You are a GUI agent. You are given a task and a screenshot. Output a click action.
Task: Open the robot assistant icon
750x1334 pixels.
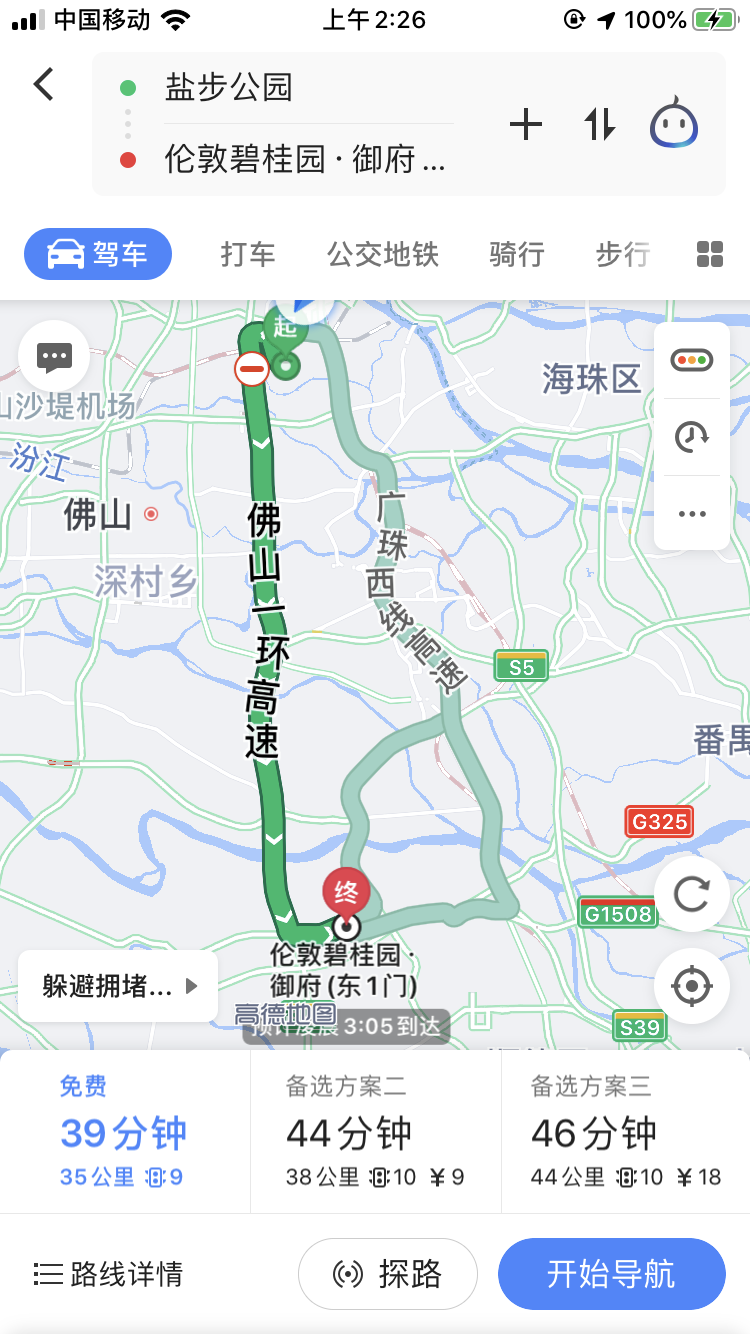point(674,125)
